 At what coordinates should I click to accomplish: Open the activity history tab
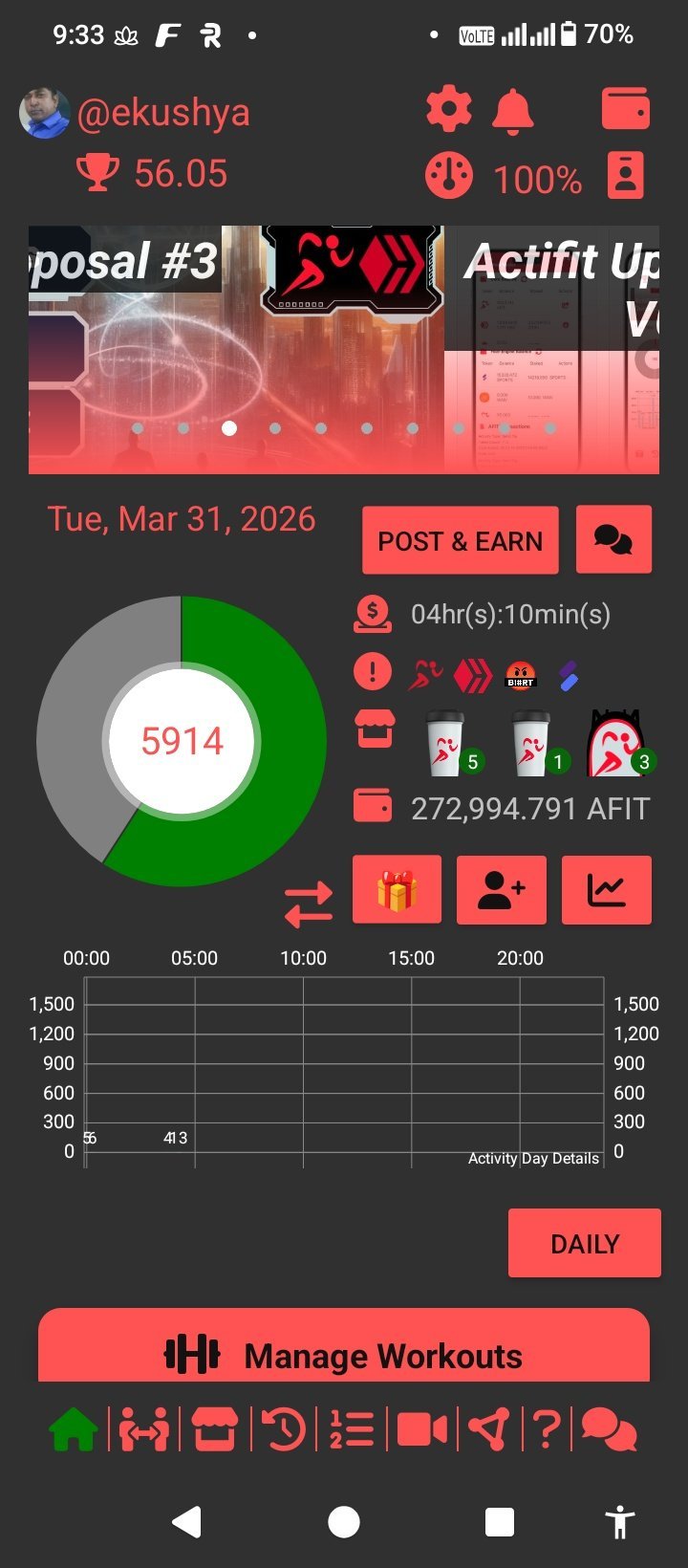[284, 1430]
